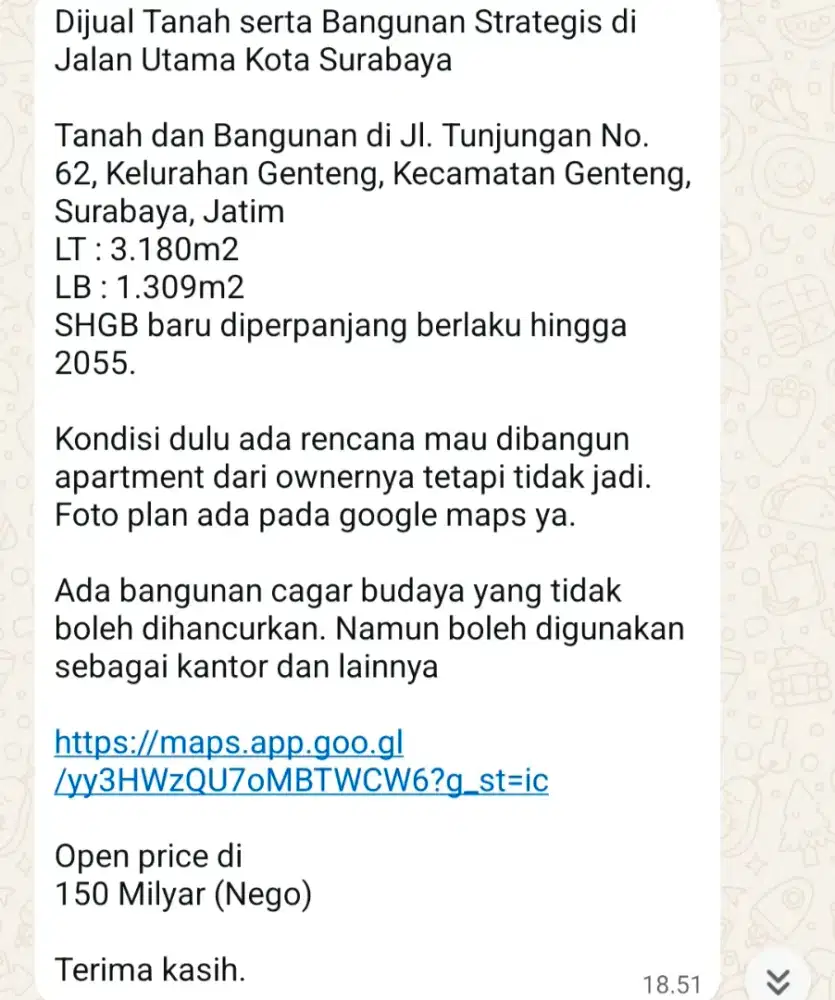Open the maps.app.goo.gl Google Maps link
Image resolution: width=835 pixels, height=1000 pixels.
[x=228, y=743]
